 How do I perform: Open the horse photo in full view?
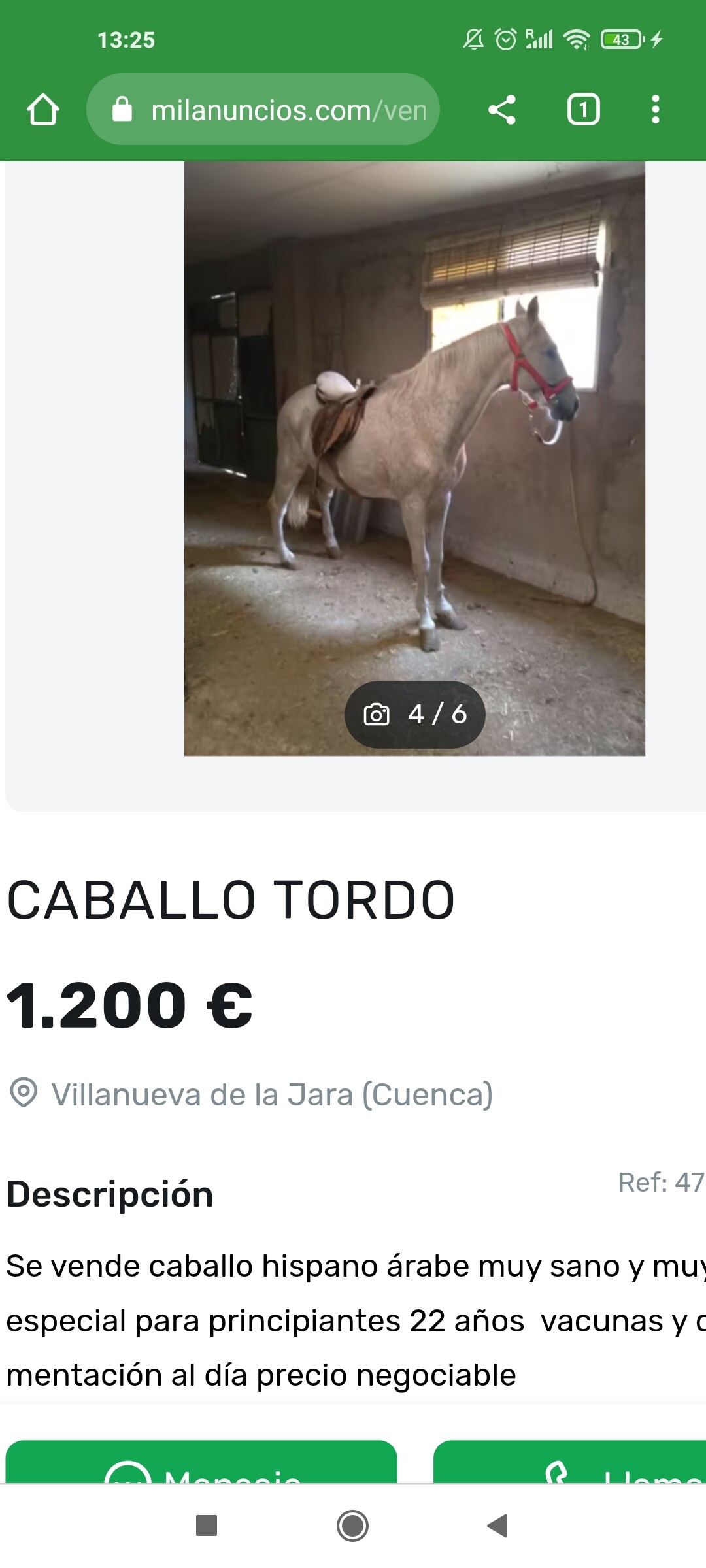click(x=414, y=457)
